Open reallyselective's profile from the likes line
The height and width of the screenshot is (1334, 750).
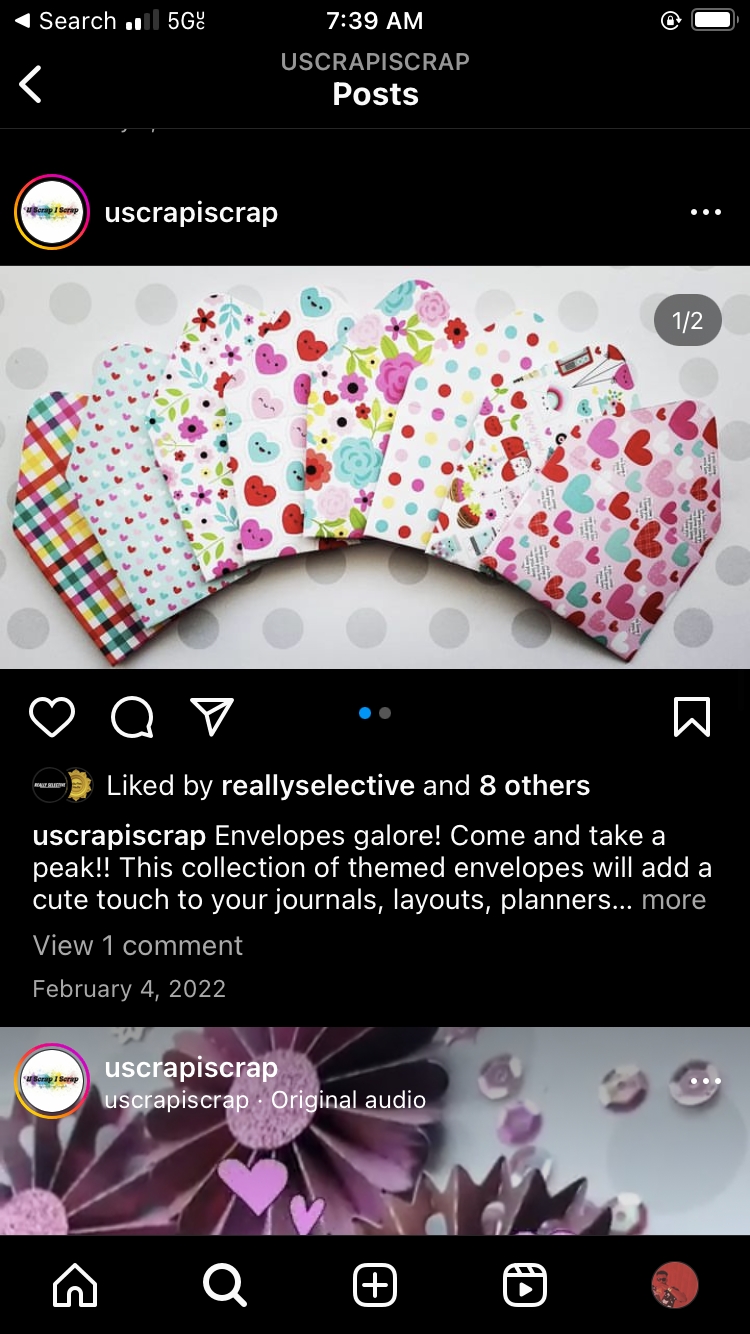(317, 786)
